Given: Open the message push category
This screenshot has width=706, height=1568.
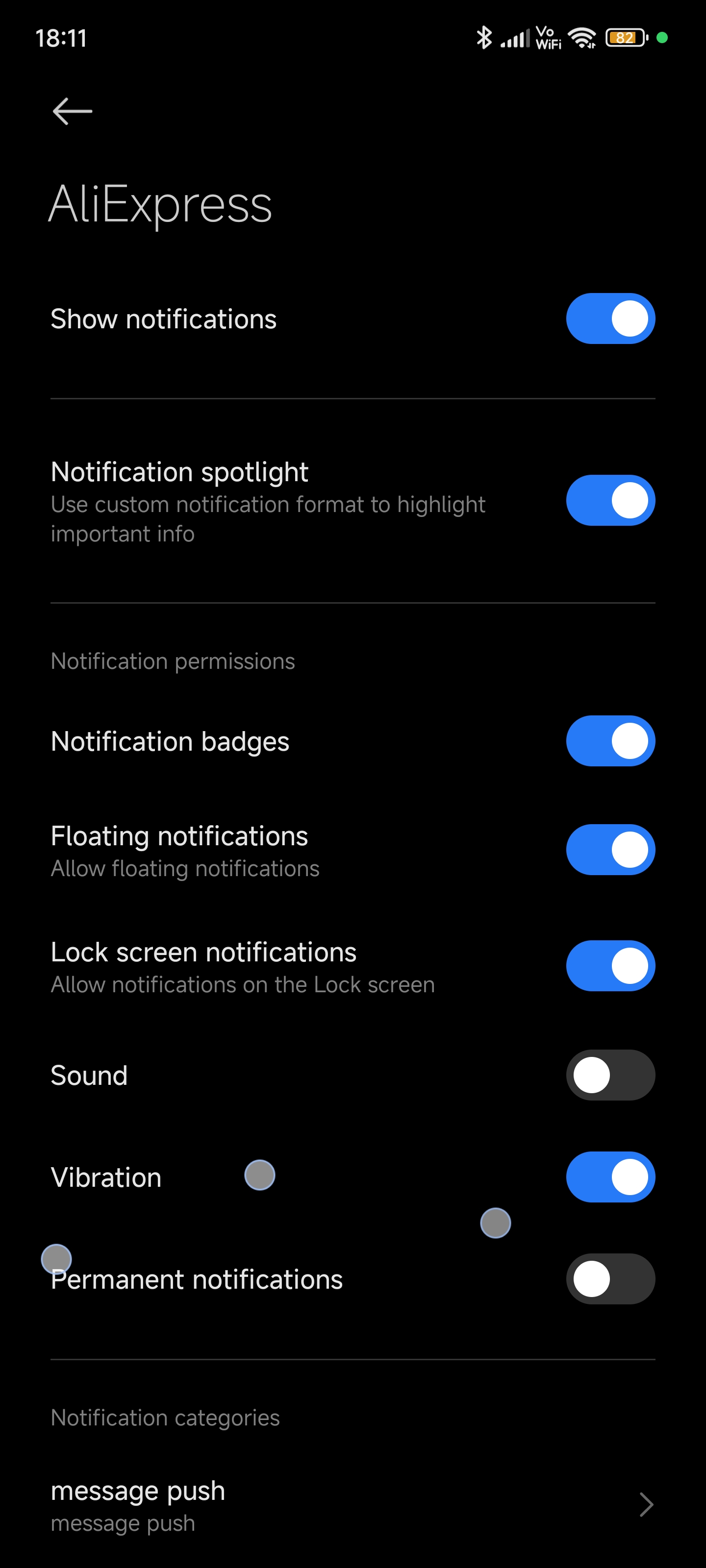Looking at the screenshot, I should [x=352, y=1505].
